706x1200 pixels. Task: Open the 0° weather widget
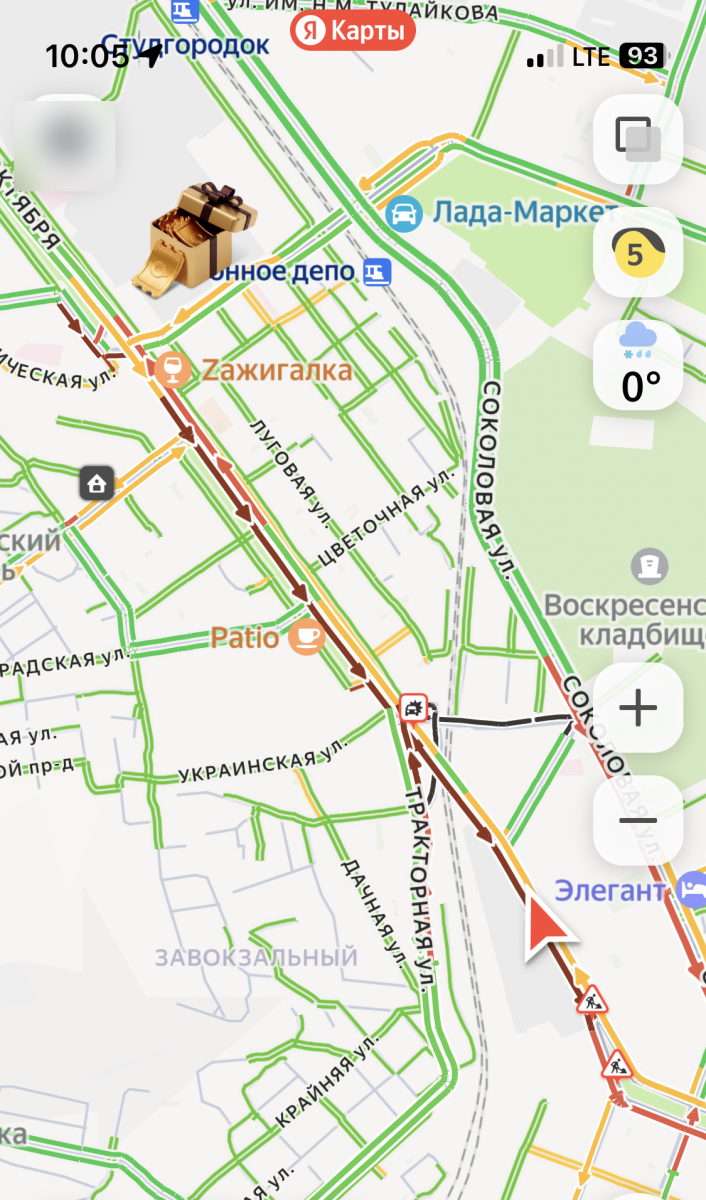(x=639, y=366)
